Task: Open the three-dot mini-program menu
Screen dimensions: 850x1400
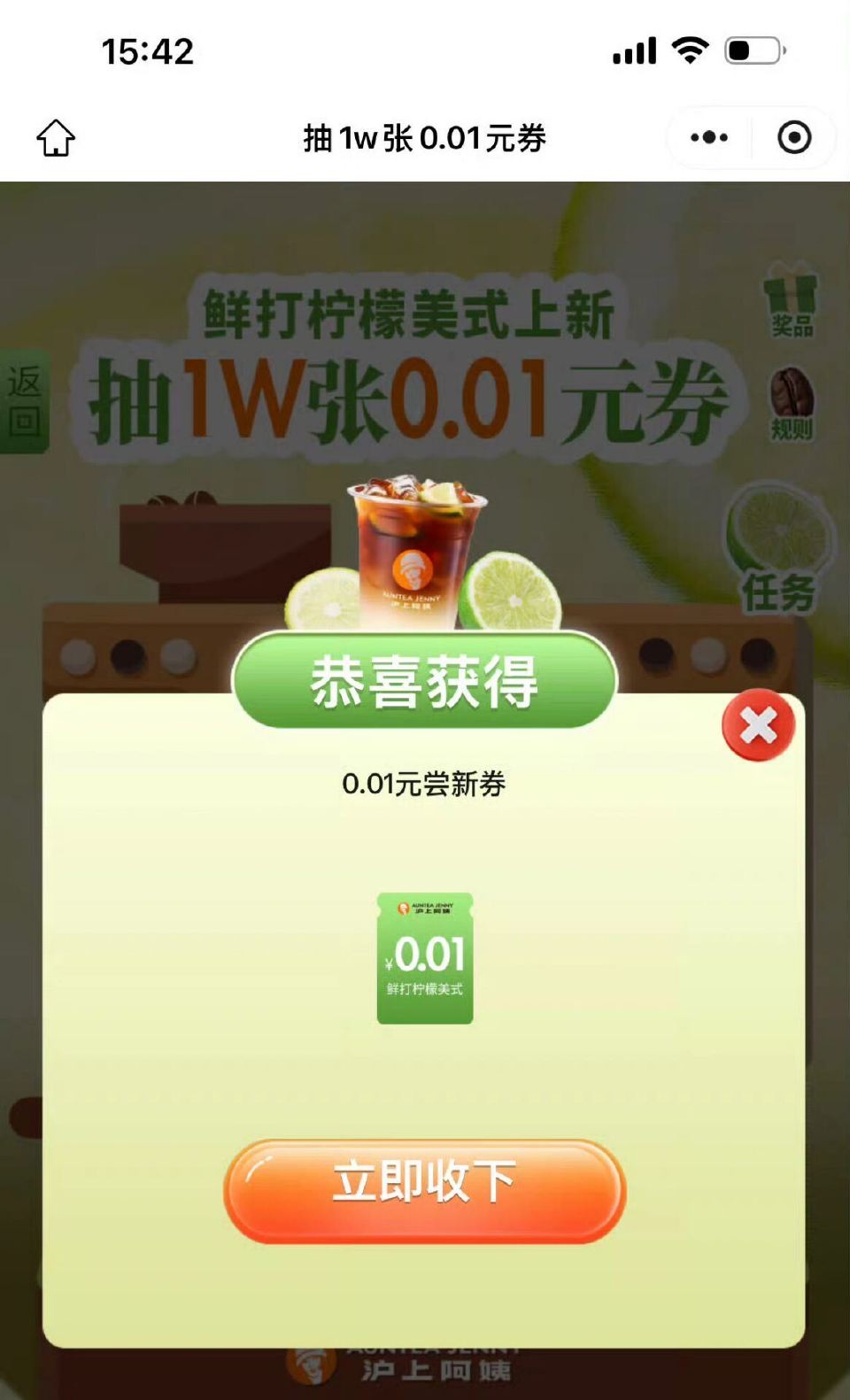Action: click(706, 137)
